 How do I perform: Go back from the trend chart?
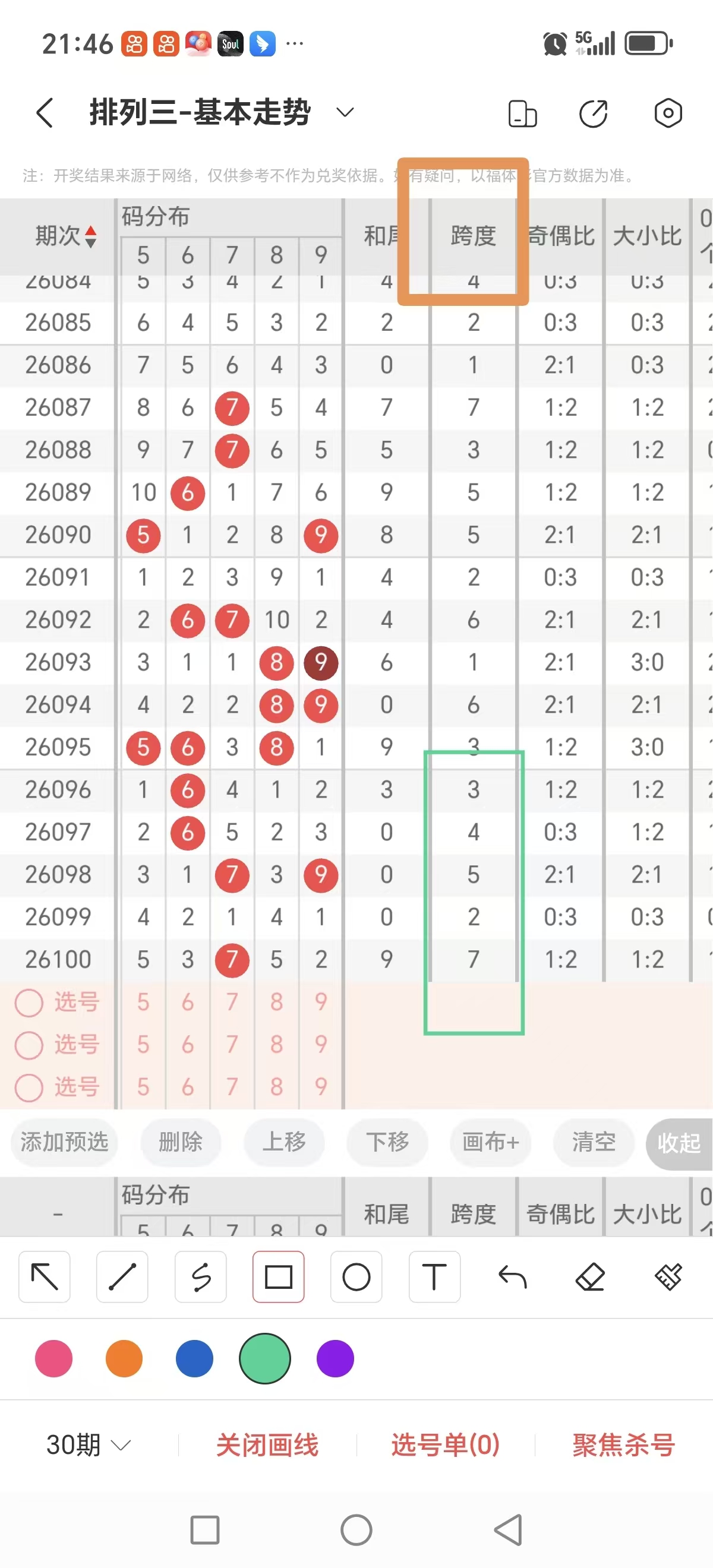pos(45,113)
